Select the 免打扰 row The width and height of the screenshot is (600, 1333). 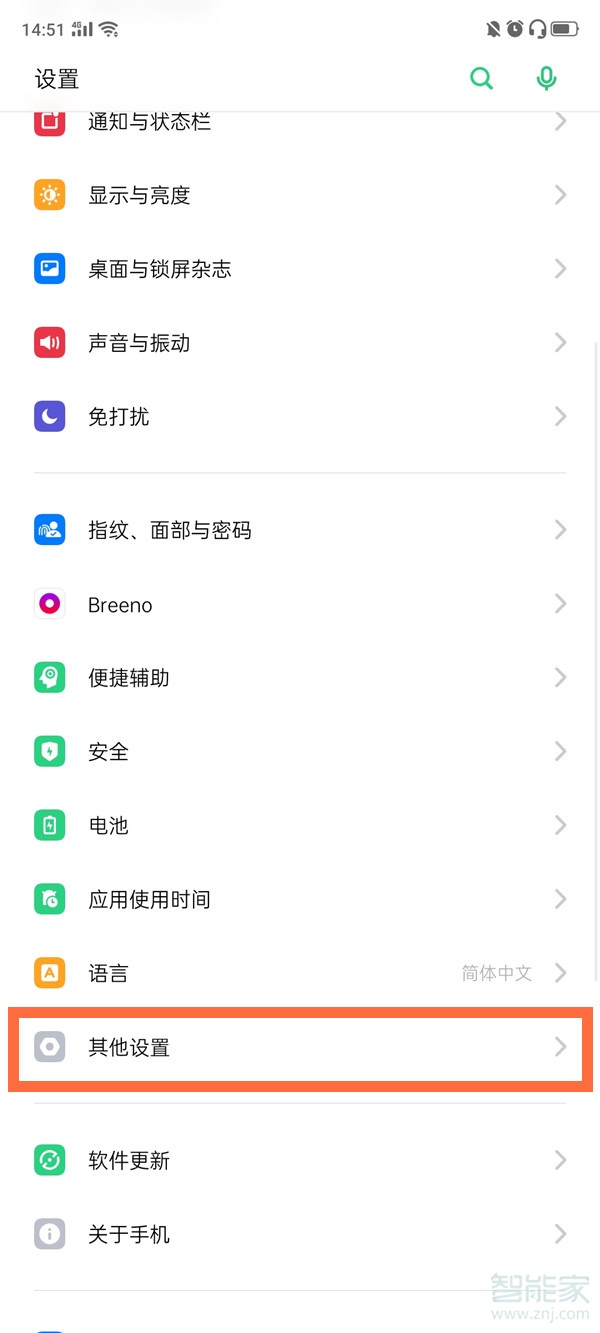(300, 417)
